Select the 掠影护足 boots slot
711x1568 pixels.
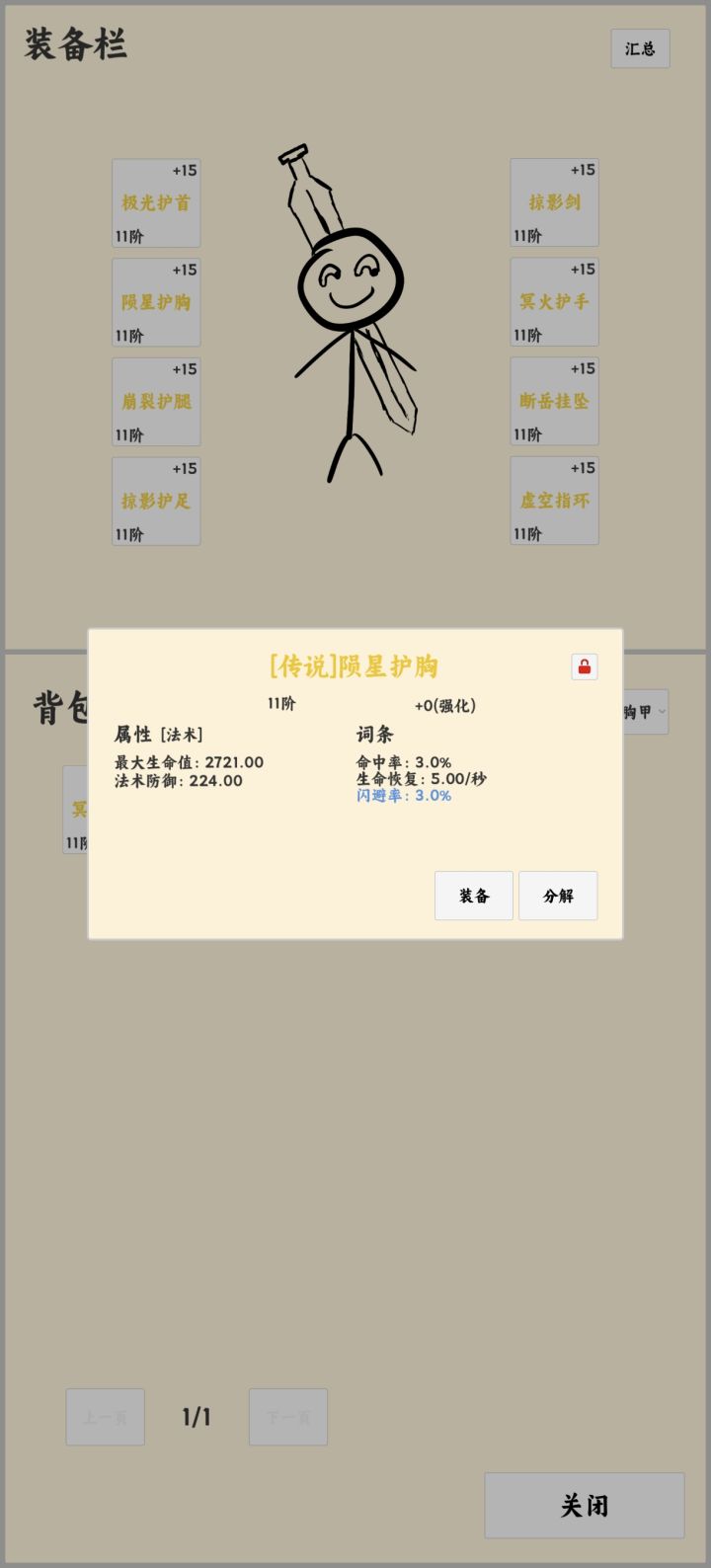155,501
